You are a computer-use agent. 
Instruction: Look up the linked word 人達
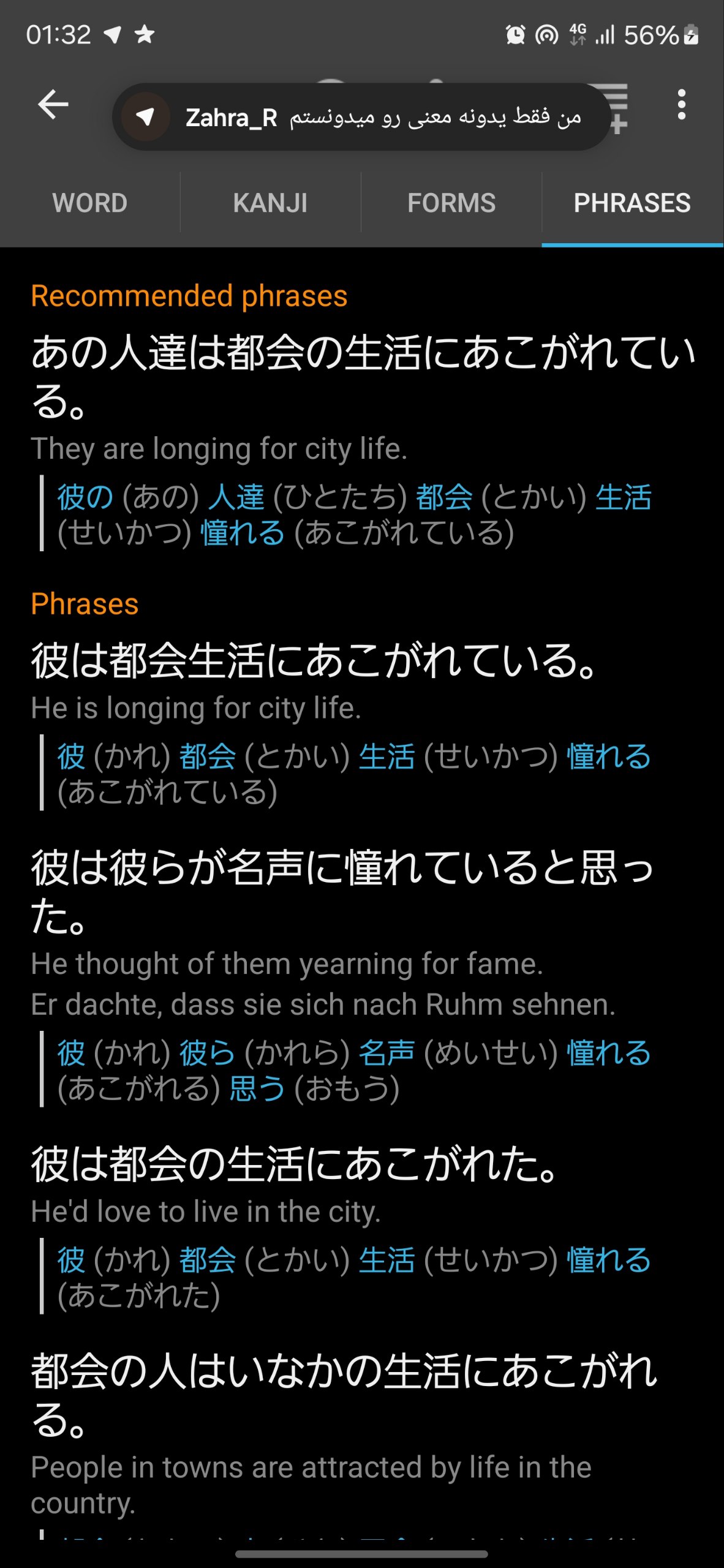[x=236, y=497]
